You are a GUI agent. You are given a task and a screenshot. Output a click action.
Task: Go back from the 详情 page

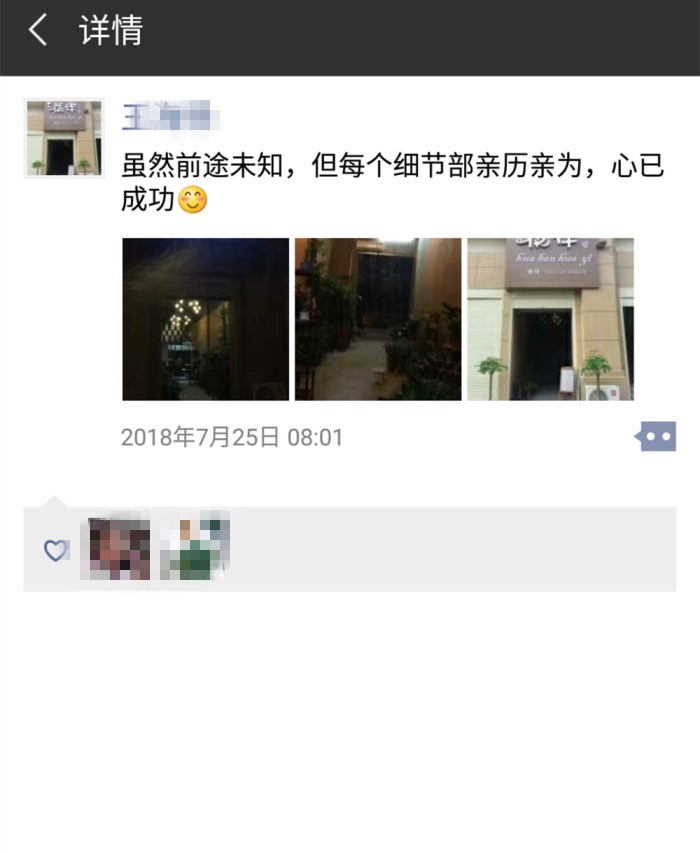(x=38, y=31)
